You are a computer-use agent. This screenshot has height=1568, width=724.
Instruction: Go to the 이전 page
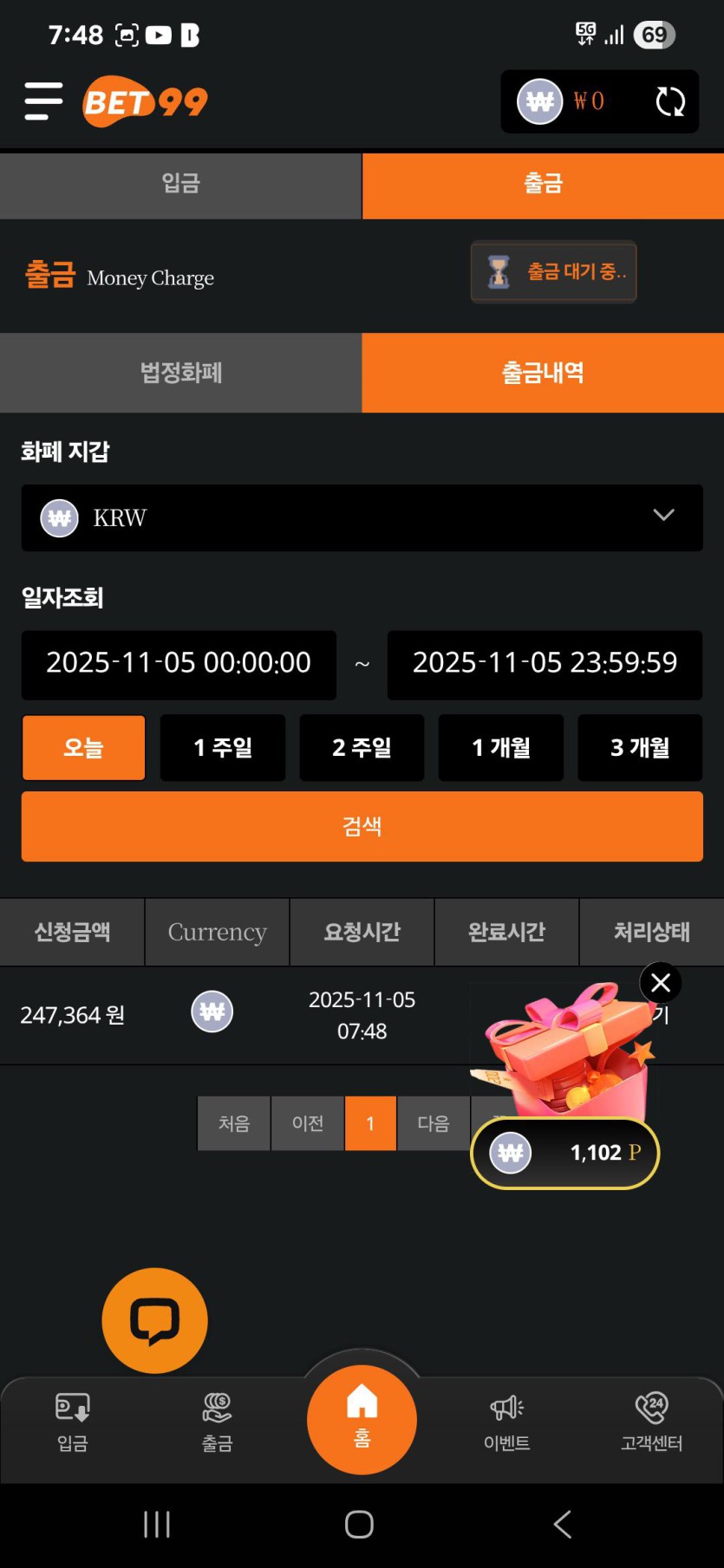308,1123
